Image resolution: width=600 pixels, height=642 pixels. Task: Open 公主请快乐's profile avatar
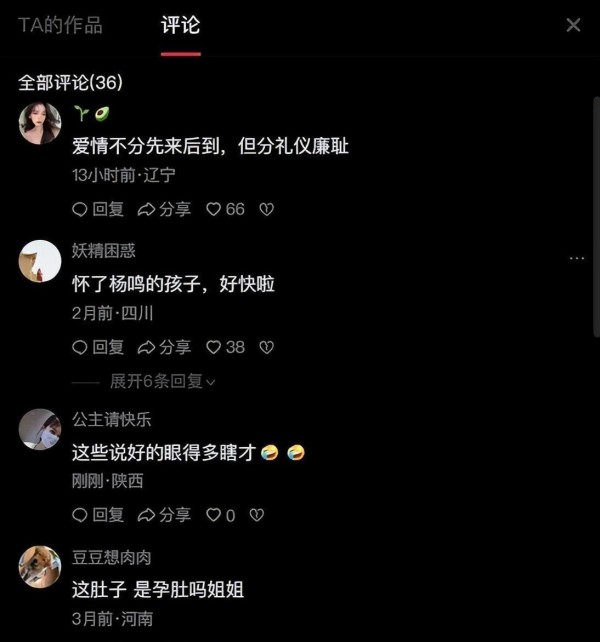pos(40,429)
